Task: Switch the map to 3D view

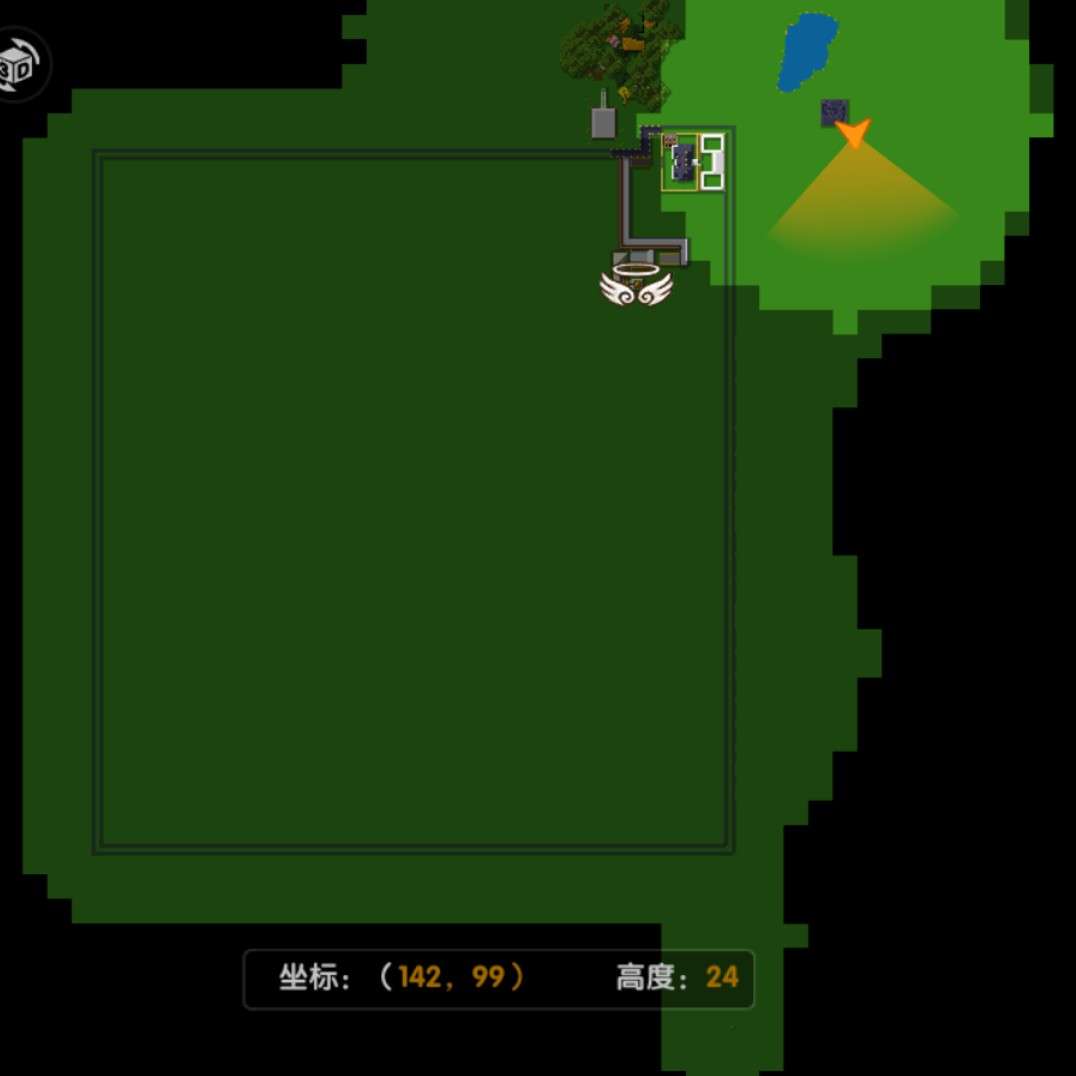Action: click(20, 66)
